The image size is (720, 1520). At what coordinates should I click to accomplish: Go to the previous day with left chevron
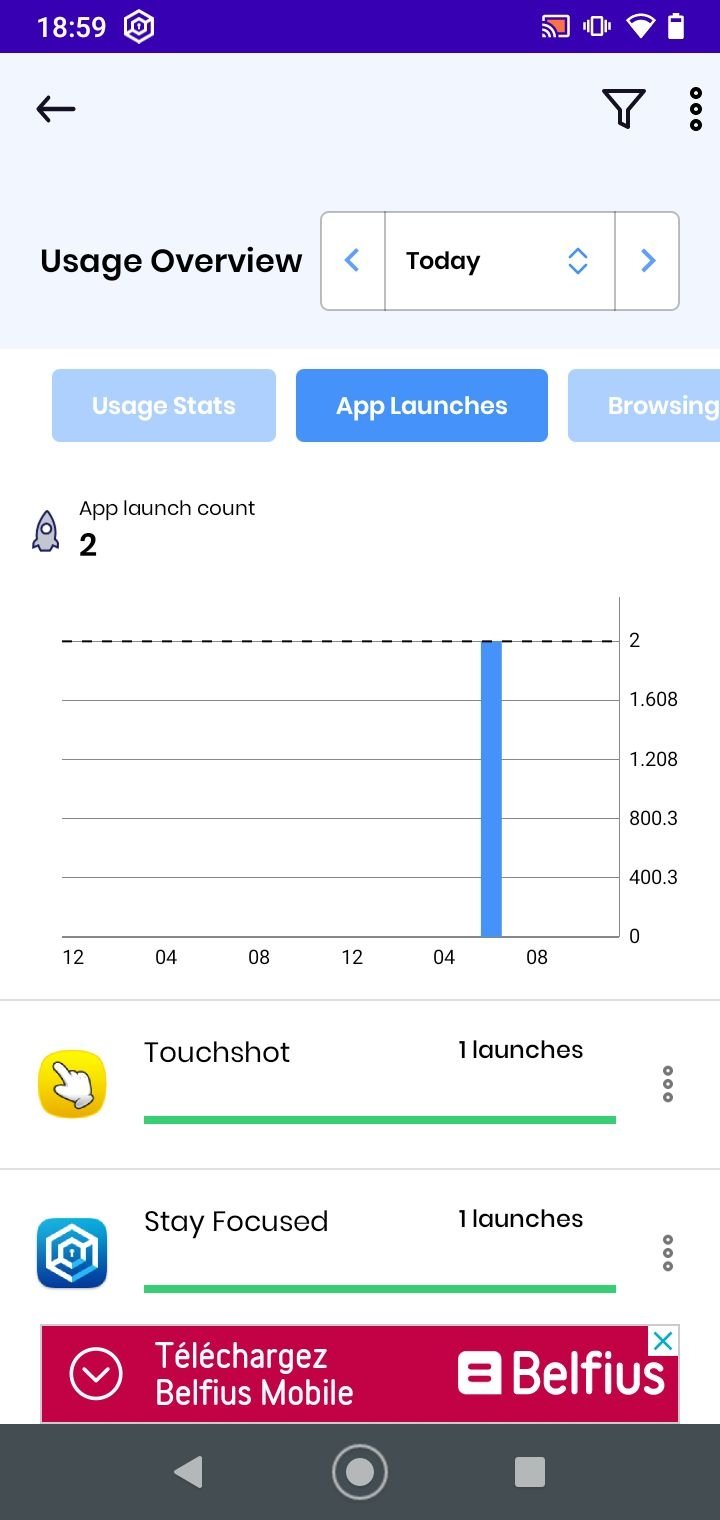[x=352, y=261]
